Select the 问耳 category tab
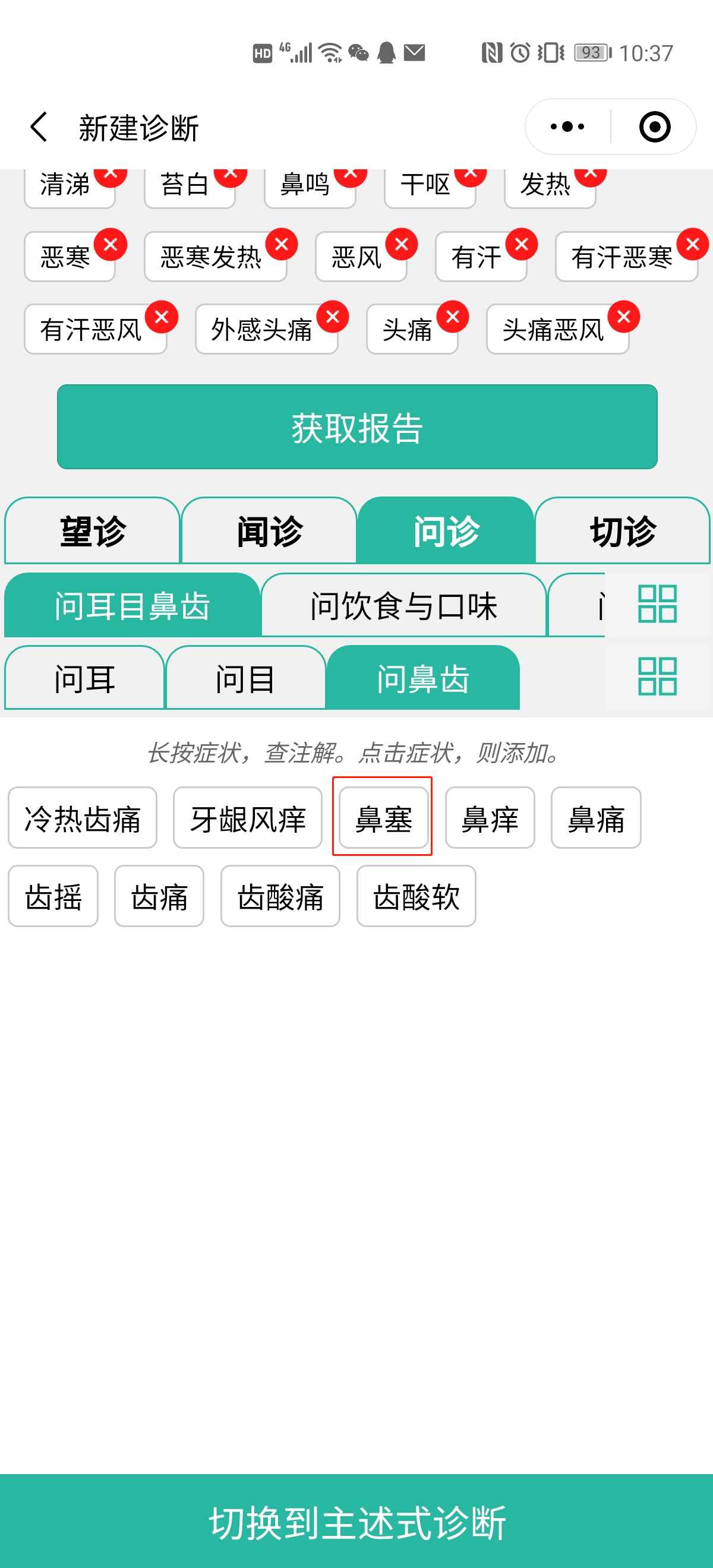 click(x=84, y=678)
